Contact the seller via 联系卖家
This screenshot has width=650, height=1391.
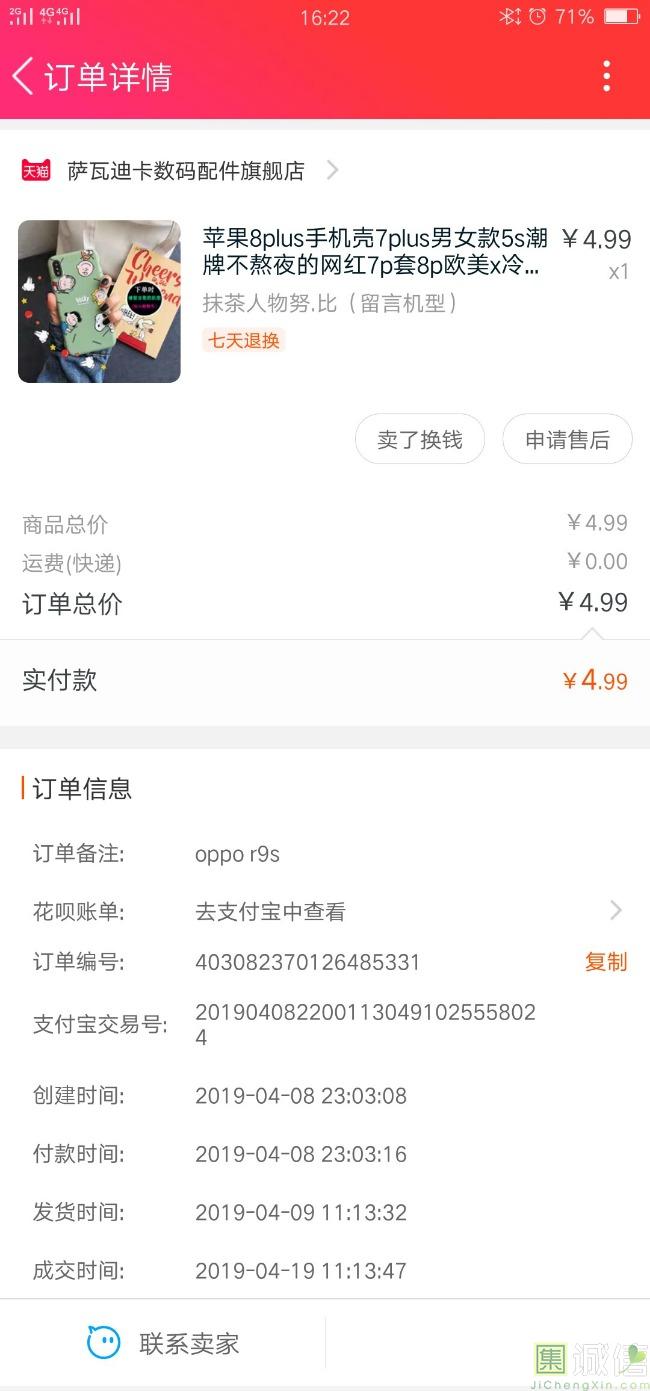165,1343
